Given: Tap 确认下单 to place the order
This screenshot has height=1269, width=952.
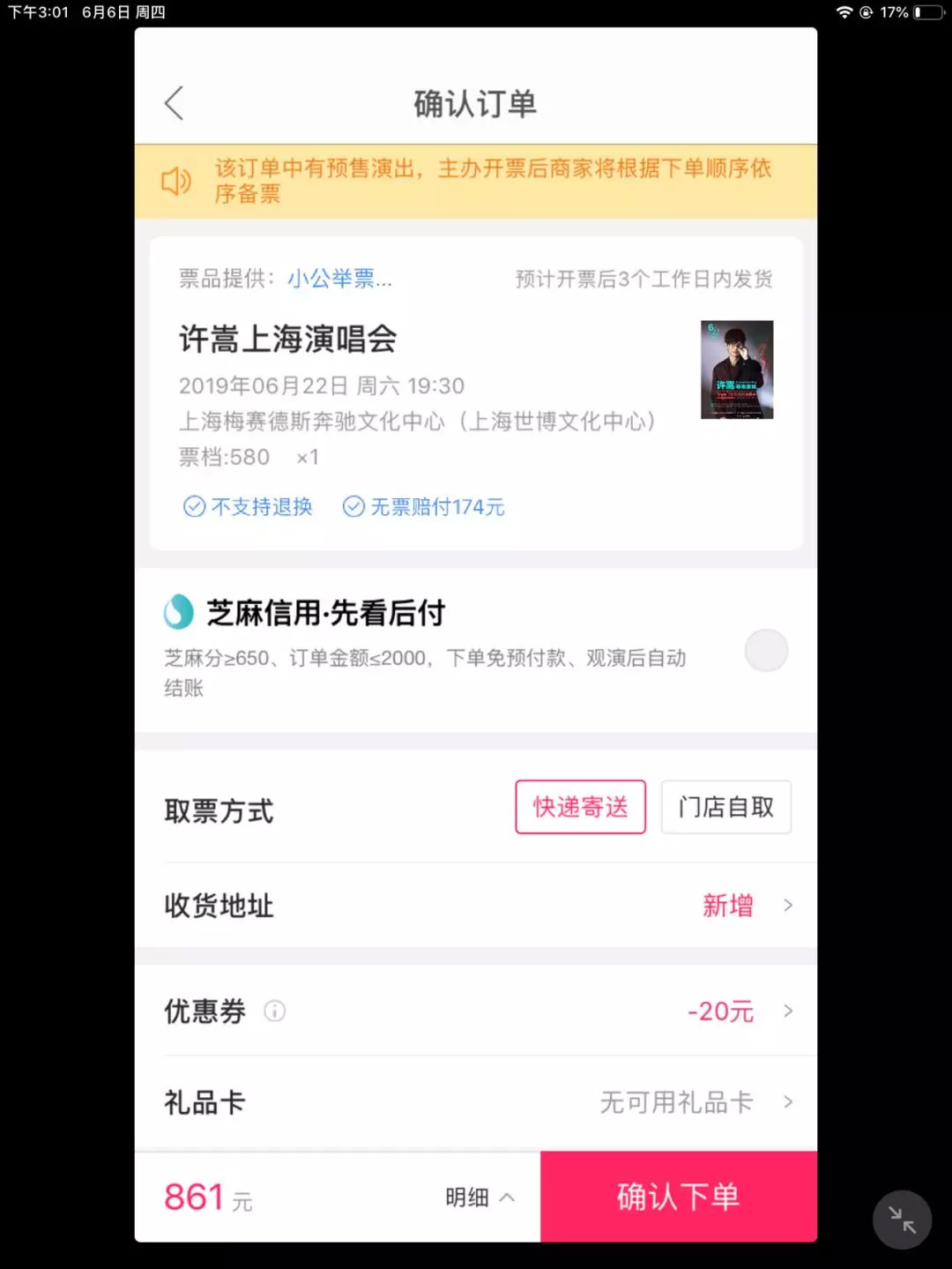Looking at the screenshot, I should [x=678, y=1197].
